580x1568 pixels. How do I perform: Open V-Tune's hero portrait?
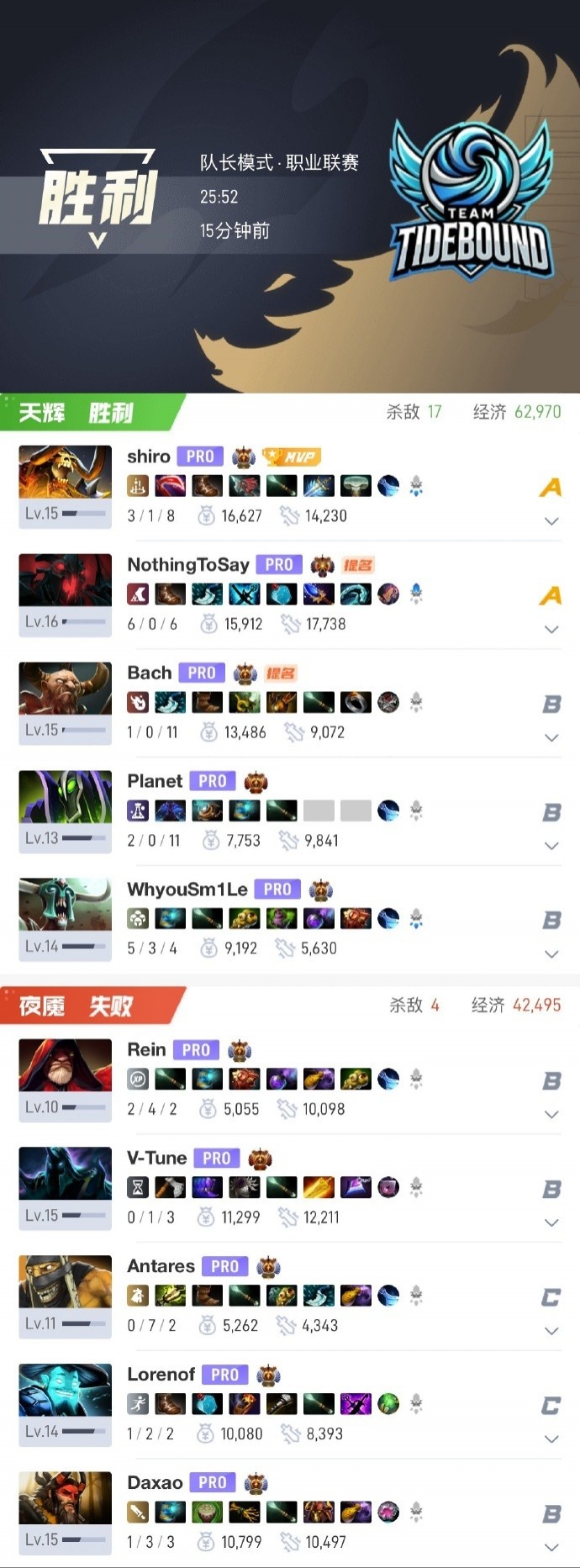point(65,1174)
